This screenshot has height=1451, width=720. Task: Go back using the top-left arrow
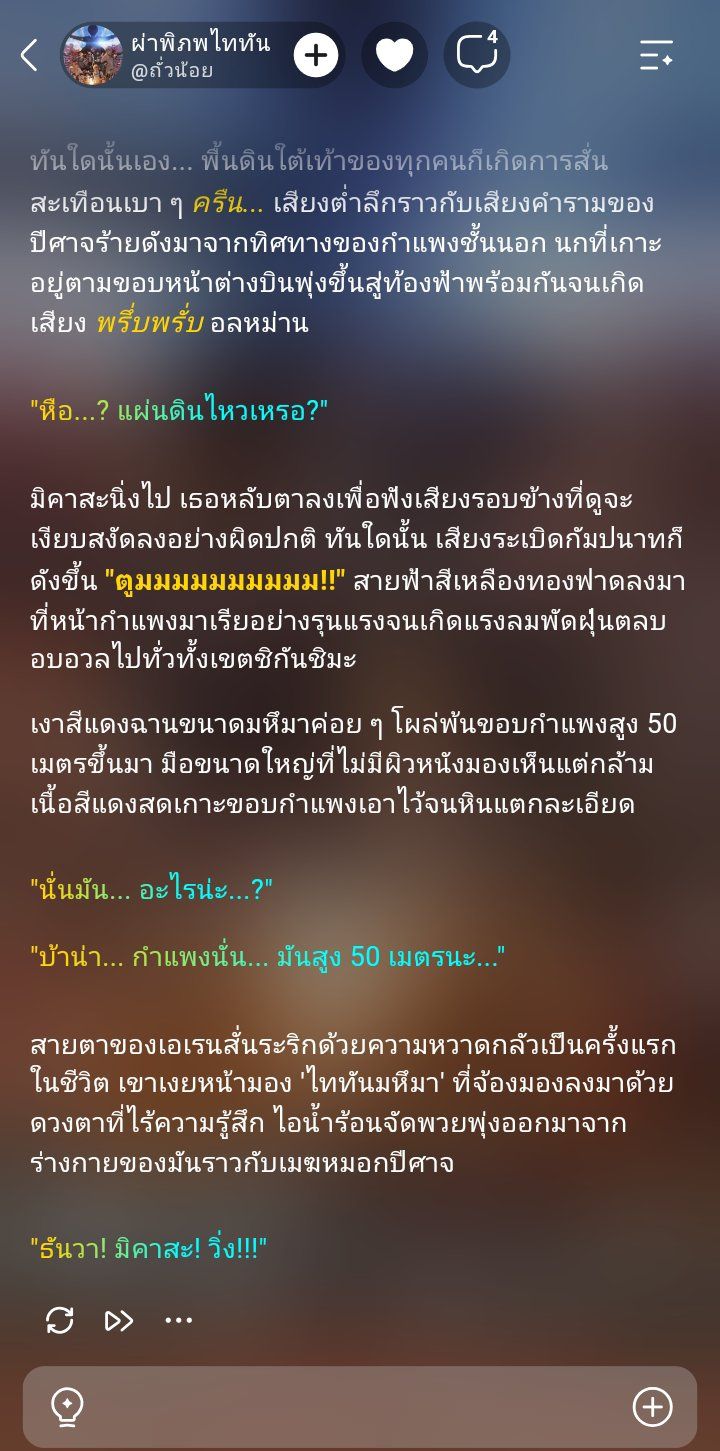29,55
